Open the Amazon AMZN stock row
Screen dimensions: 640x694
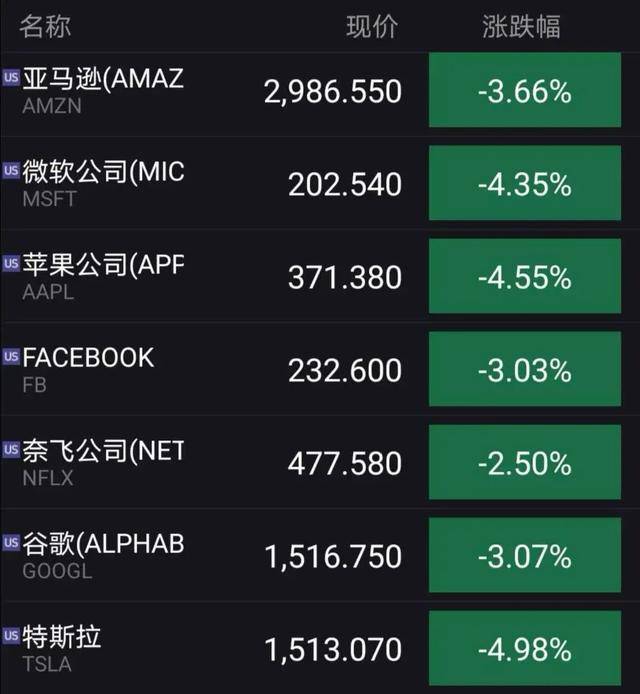click(200, 91)
